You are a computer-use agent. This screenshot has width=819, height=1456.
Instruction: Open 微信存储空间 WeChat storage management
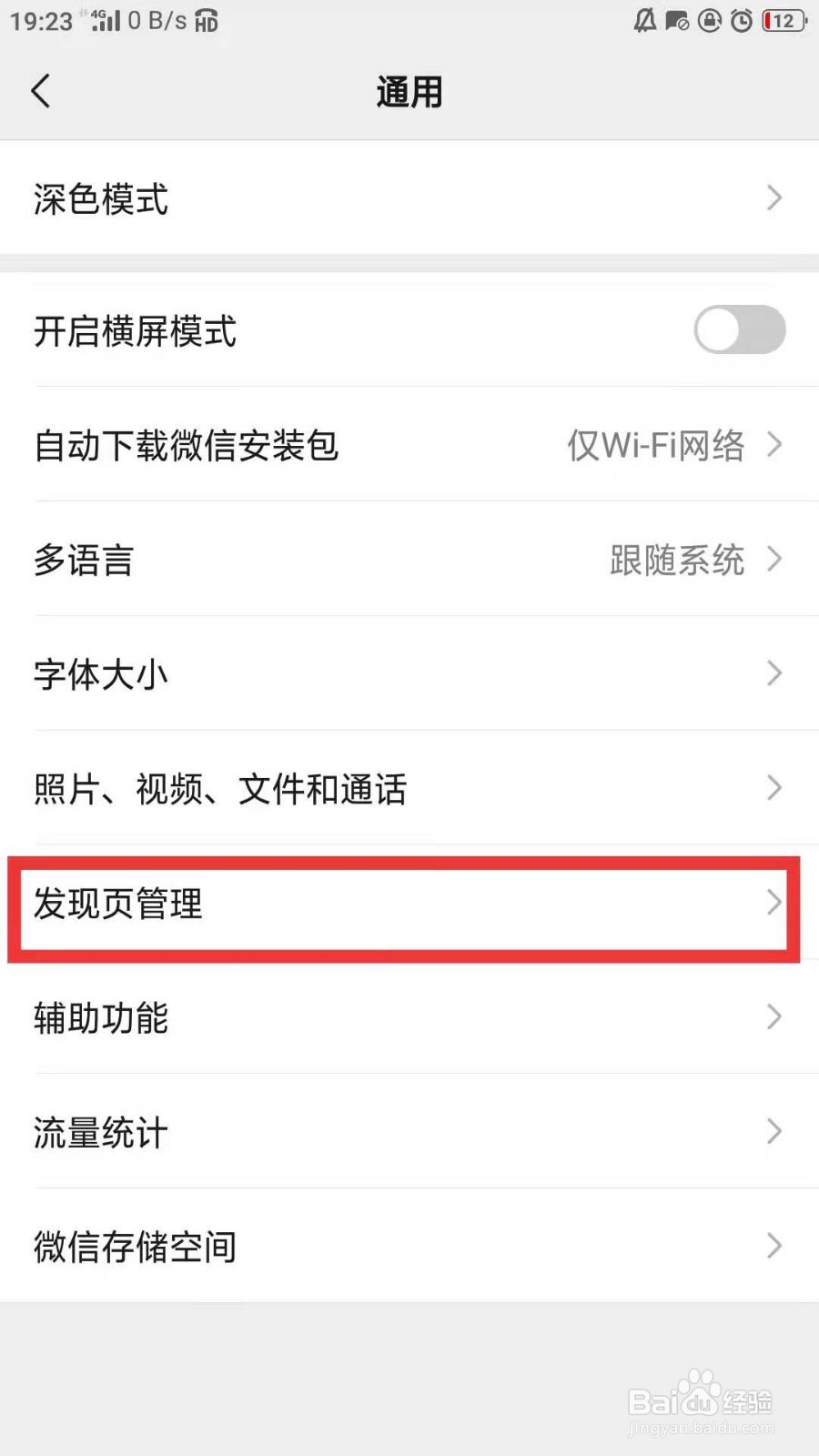coord(409,1246)
